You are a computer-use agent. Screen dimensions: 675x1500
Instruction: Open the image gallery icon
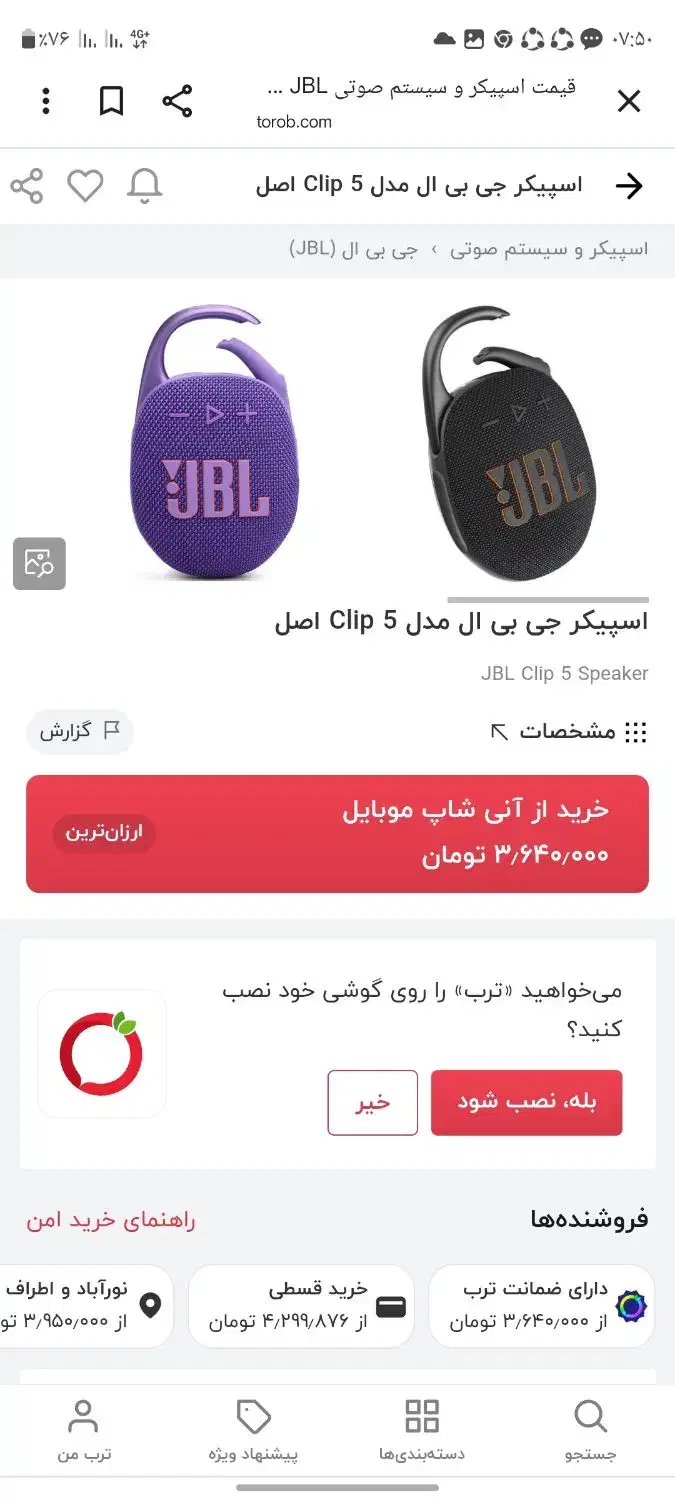point(39,563)
